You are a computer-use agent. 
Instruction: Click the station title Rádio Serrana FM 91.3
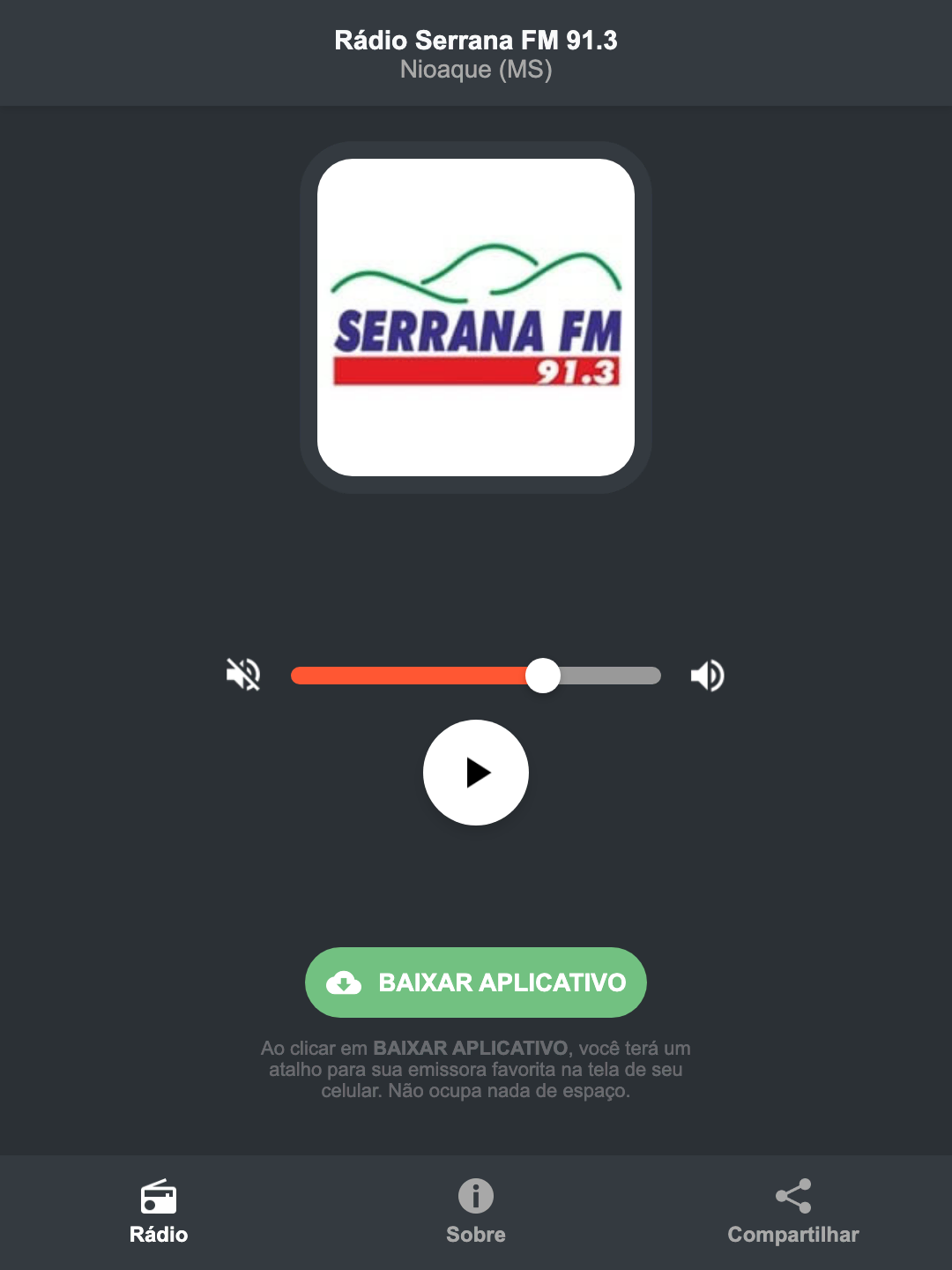click(475, 40)
